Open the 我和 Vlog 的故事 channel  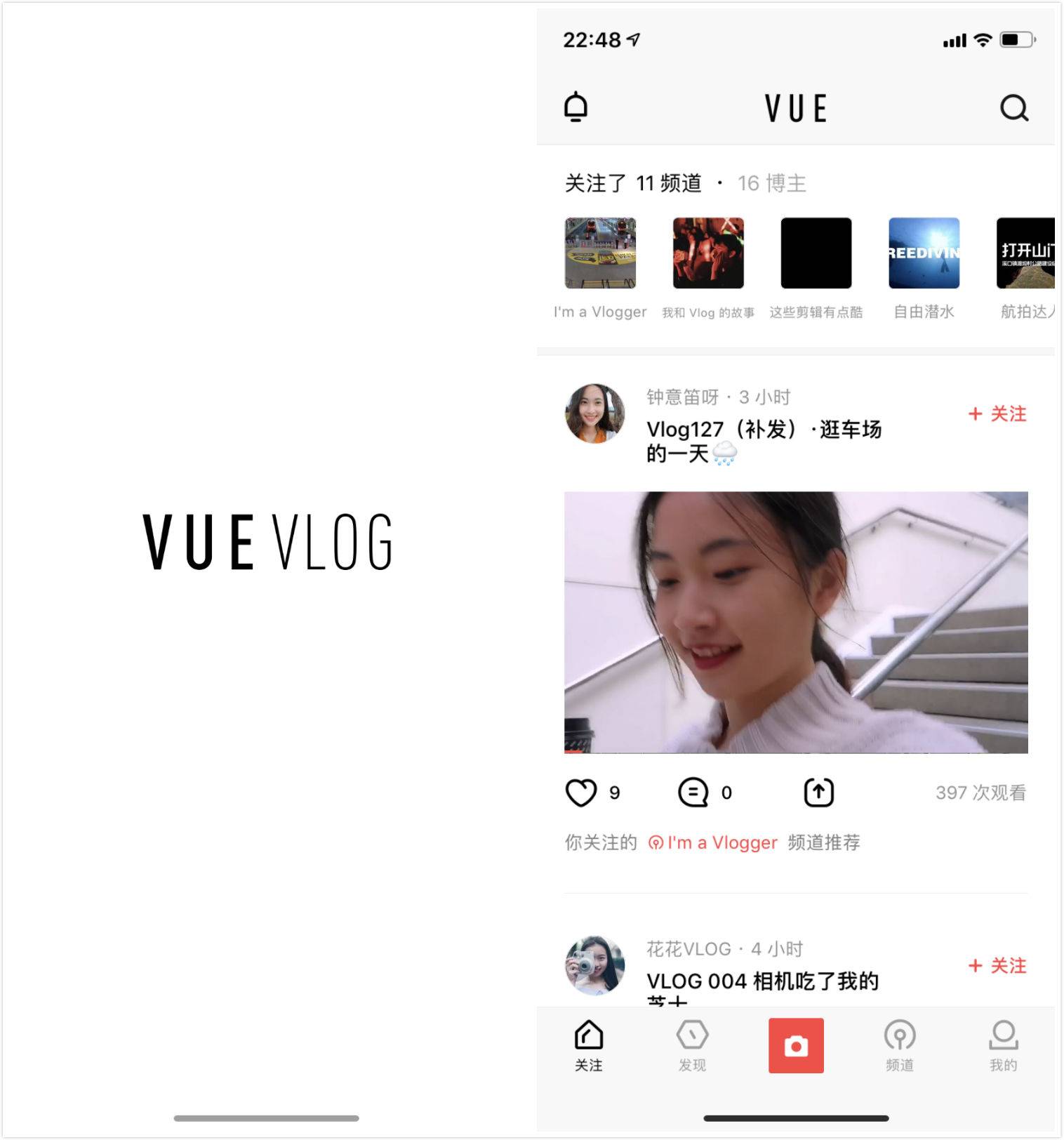708,253
